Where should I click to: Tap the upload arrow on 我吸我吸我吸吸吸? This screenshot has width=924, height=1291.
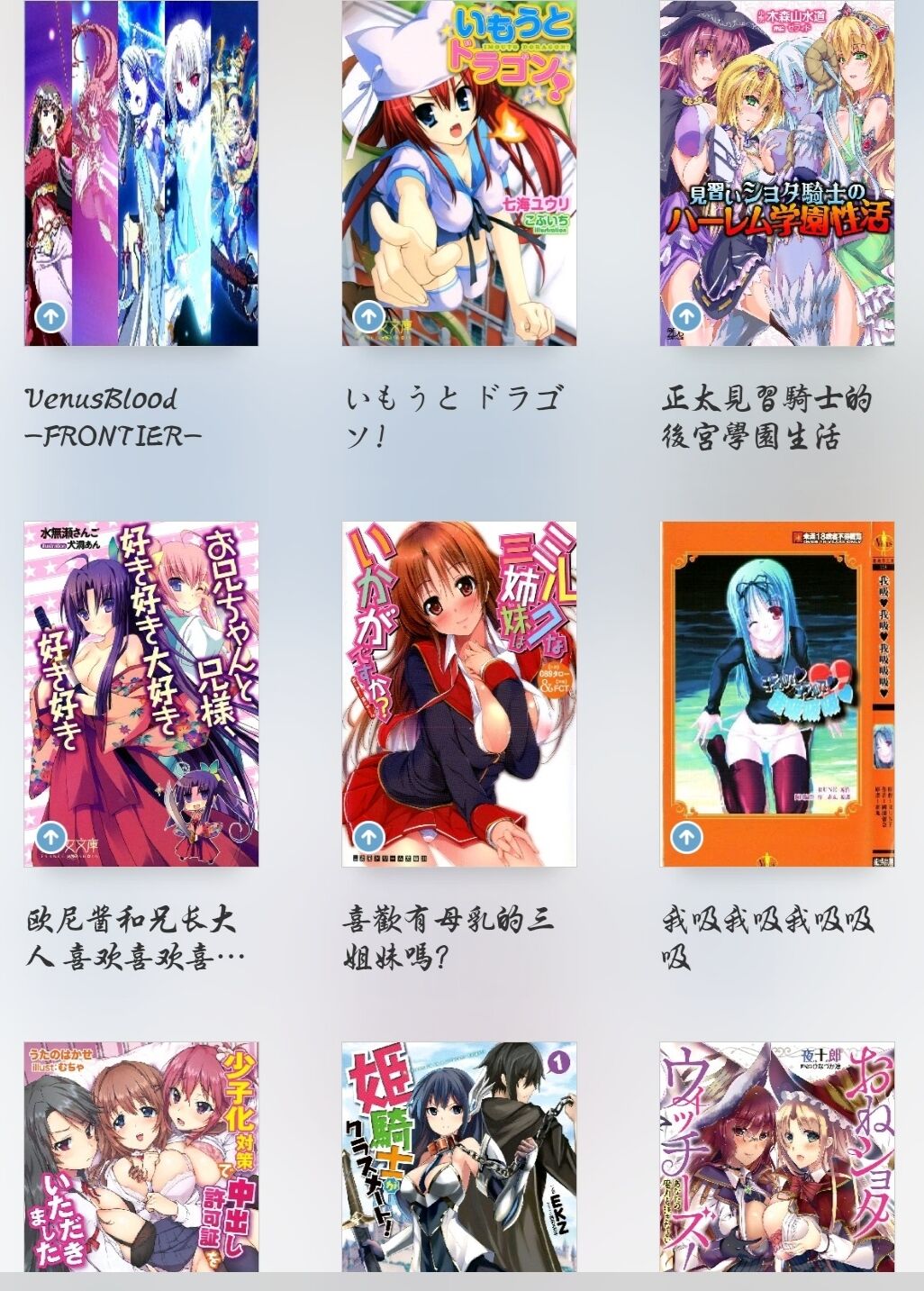[686, 837]
